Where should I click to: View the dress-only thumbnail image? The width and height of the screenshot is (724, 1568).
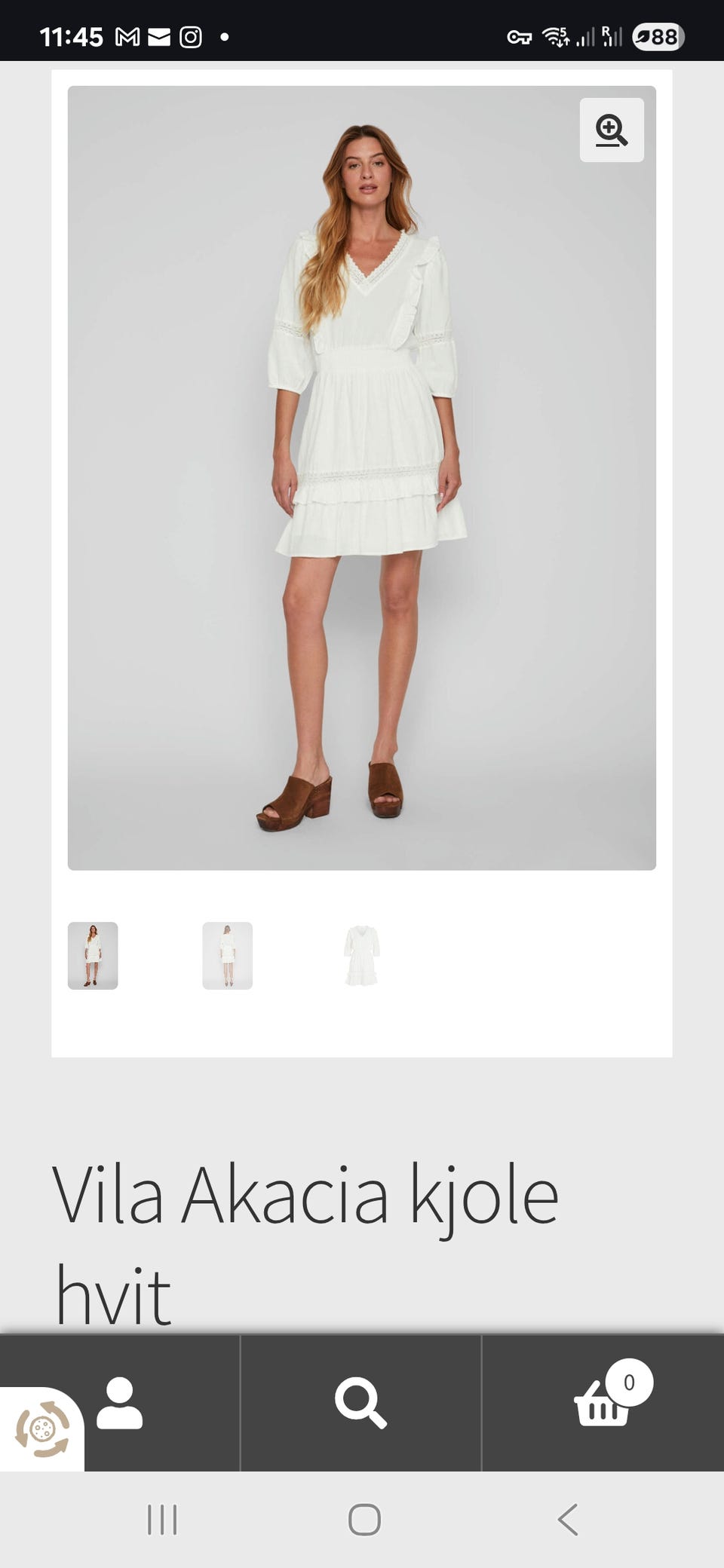(x=361, y=955)
